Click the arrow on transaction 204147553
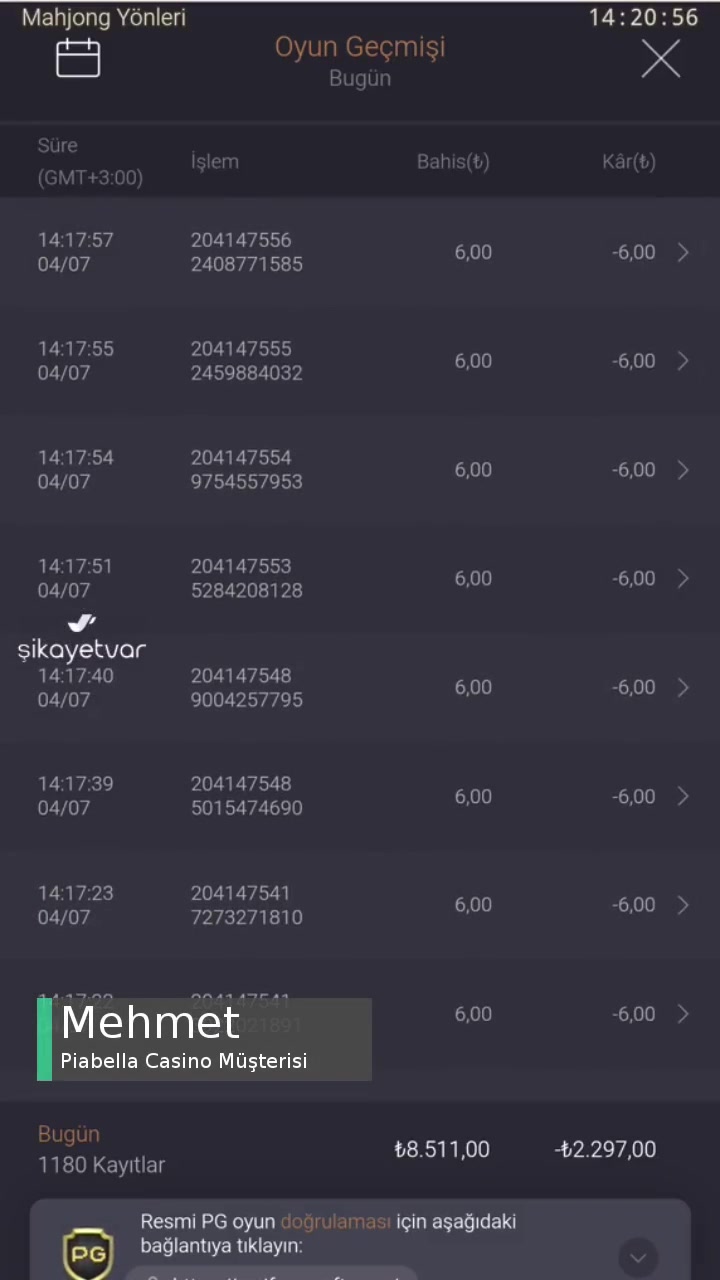This screenshot has width=720, height=1280. 683,578
